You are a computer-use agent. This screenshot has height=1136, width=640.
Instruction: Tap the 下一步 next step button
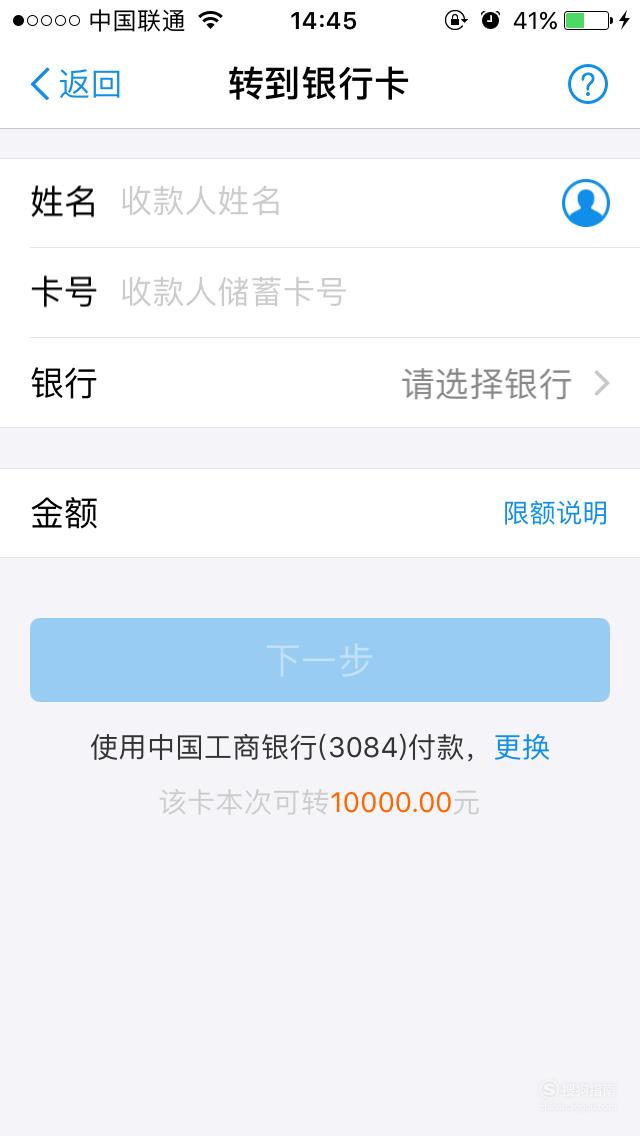point(320,659)
